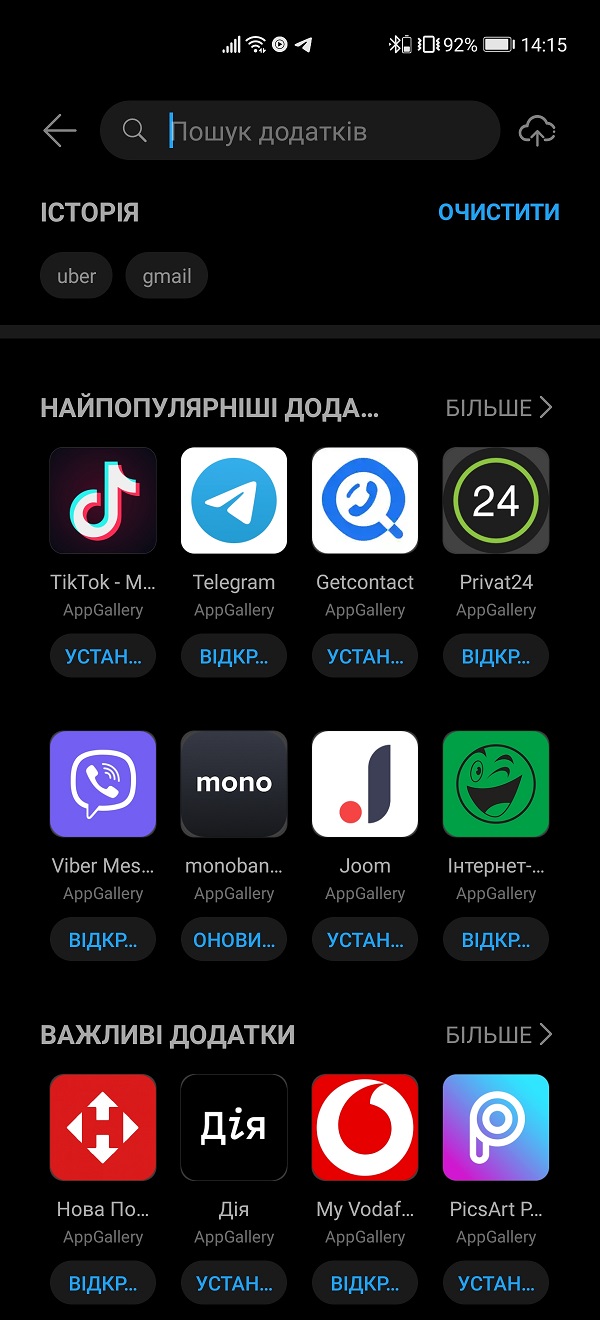600x1320 pixels.
Task: Select the 'gmail' history chip
Action: coord(167,276)
